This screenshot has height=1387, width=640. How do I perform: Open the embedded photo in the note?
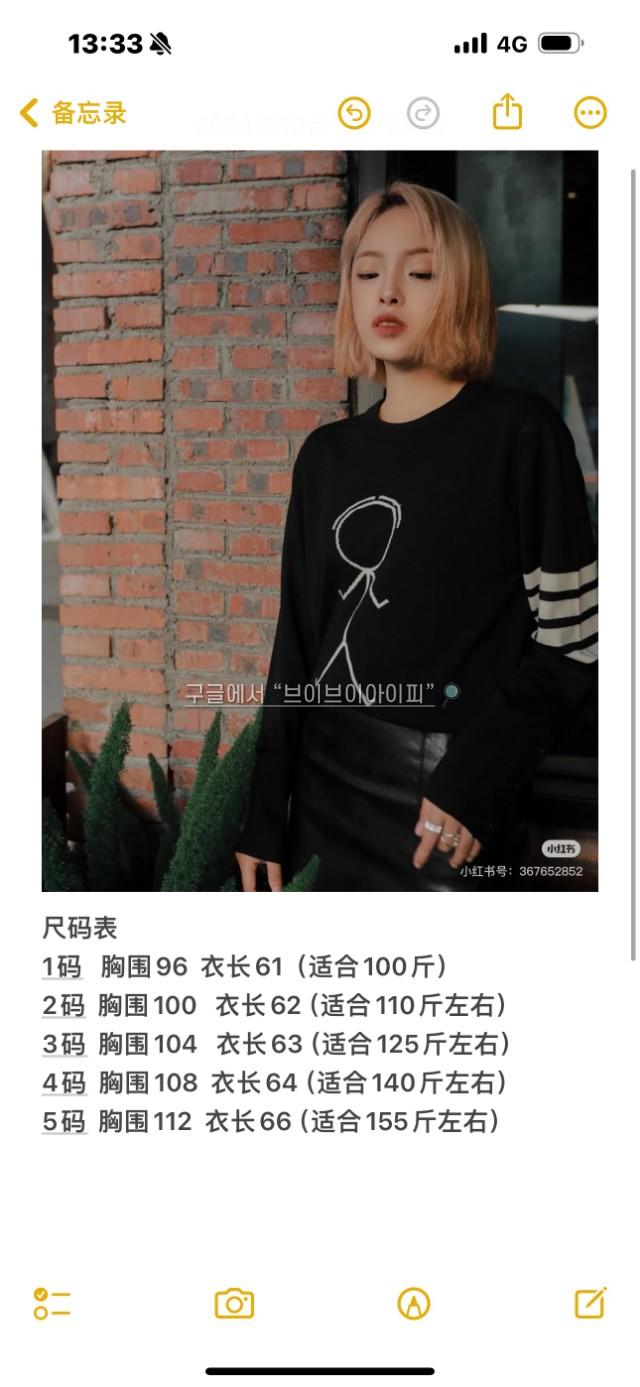point(320,520)
